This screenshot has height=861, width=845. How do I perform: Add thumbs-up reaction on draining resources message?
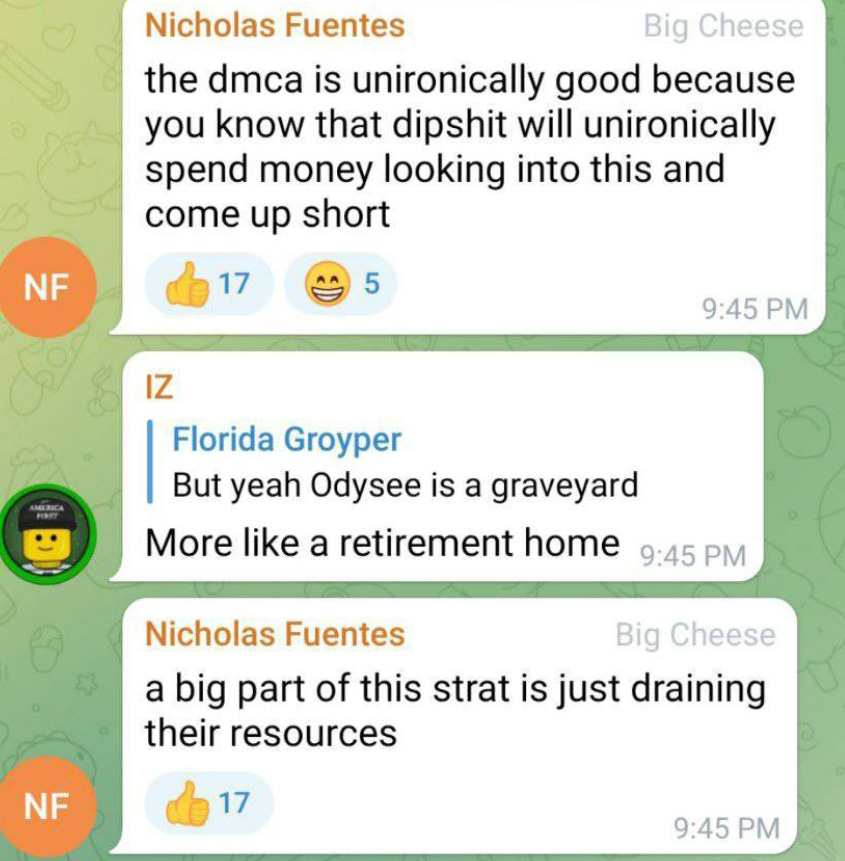tap(208, 803)
